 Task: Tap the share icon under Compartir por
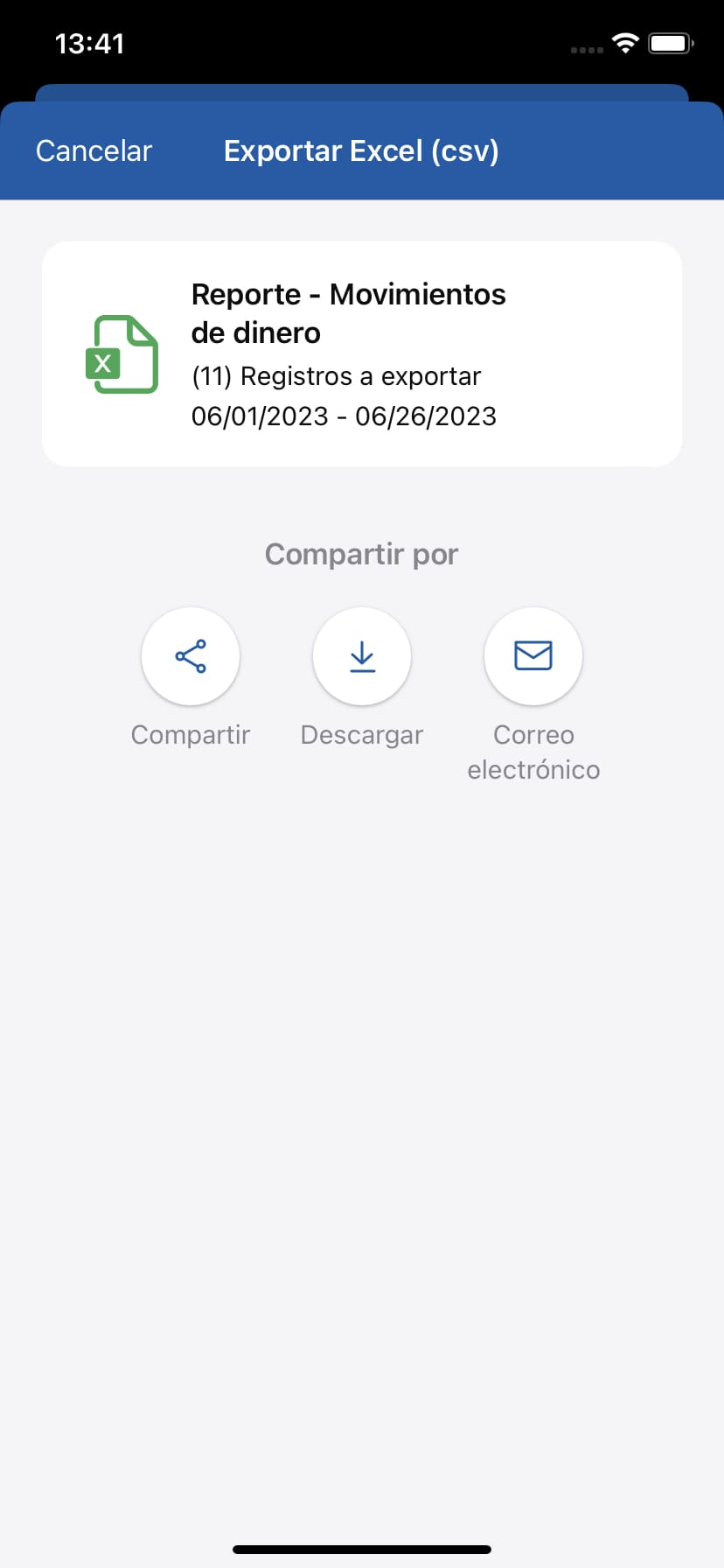191,656
